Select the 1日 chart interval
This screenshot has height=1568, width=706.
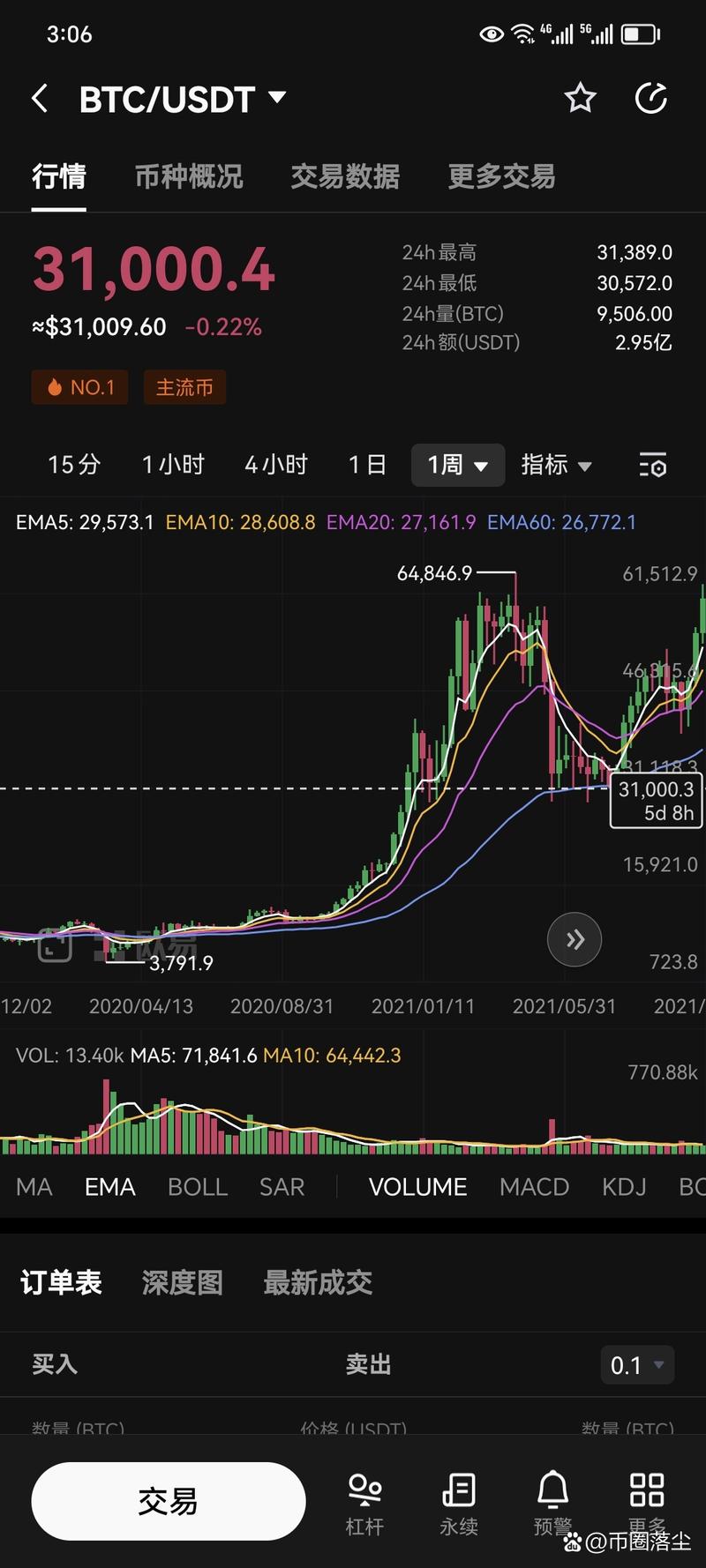pyautogui.click(x=367, y=465)
